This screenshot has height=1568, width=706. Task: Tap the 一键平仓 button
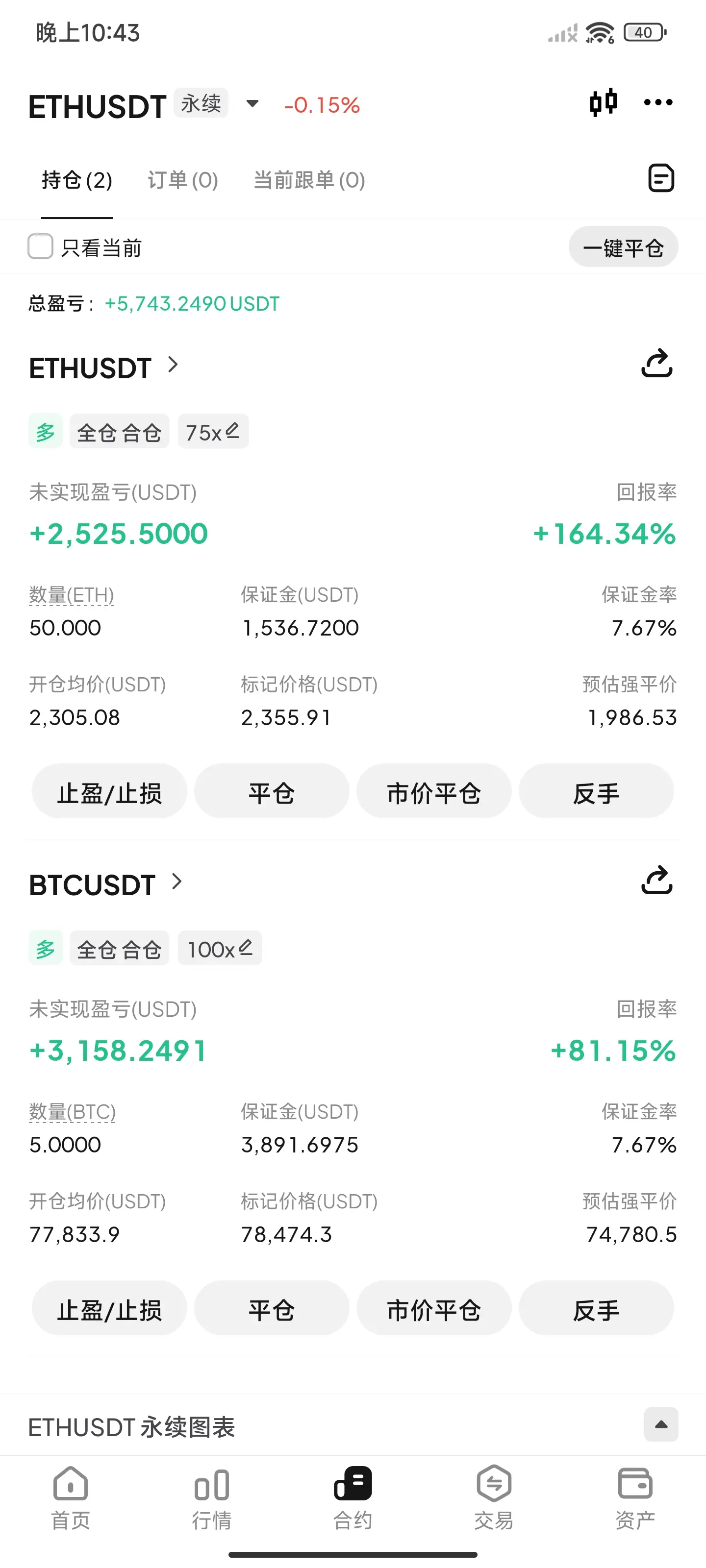point(623,247)
